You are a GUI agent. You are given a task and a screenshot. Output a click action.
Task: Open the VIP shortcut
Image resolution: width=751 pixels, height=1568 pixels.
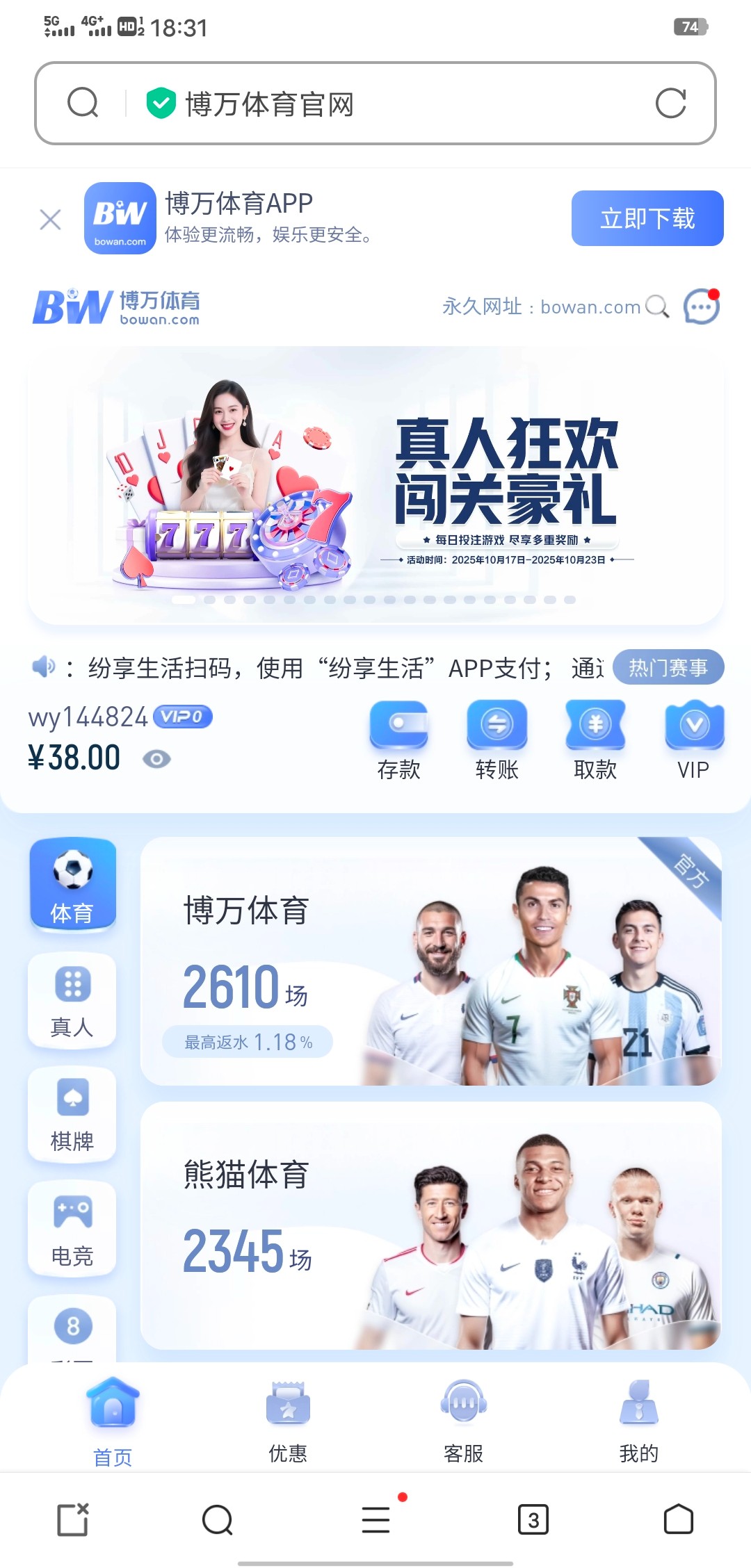[693, 740]
